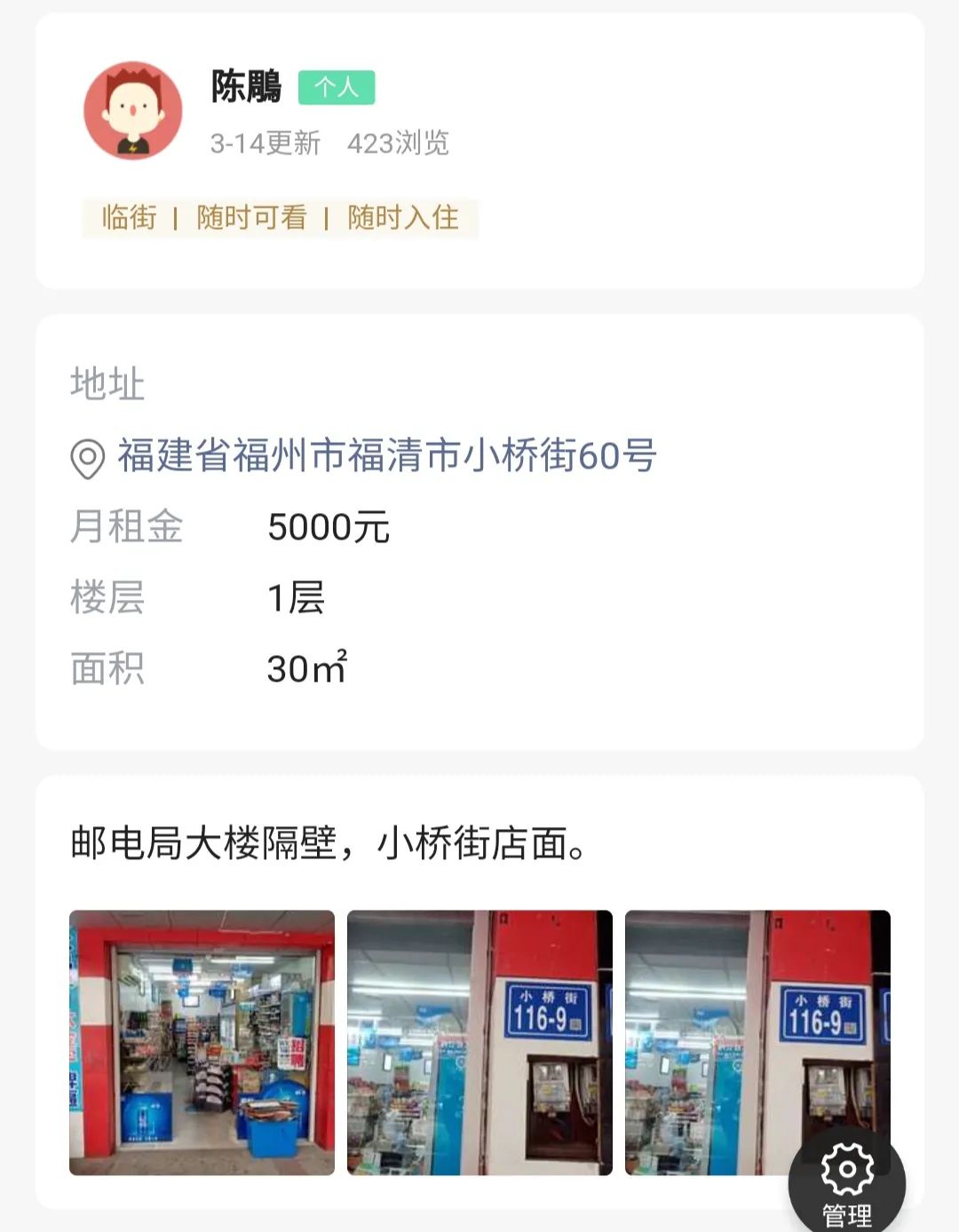
Task: Open the middle photo of the 116-9 sign
Action: [479, 1043]
